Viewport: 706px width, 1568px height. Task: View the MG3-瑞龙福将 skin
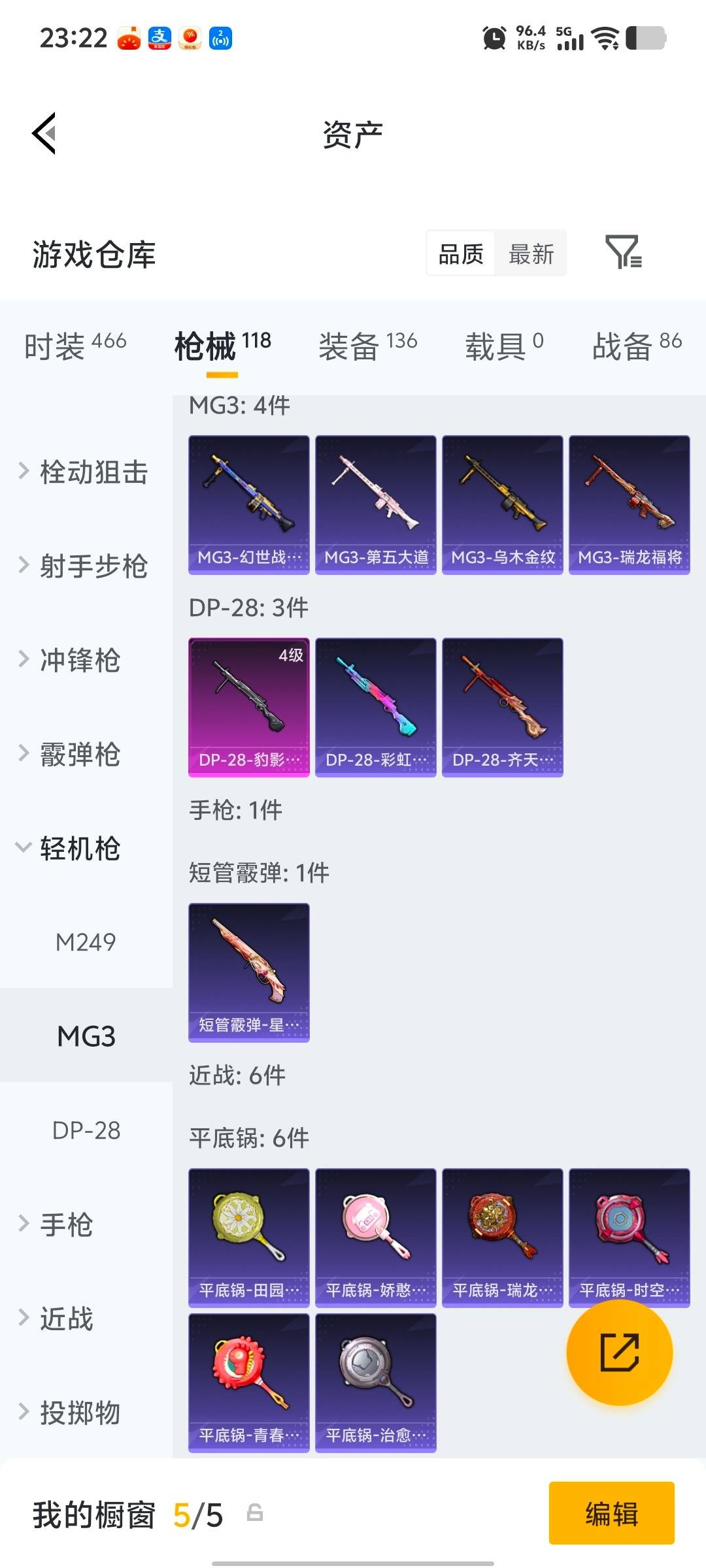[629, 503]
